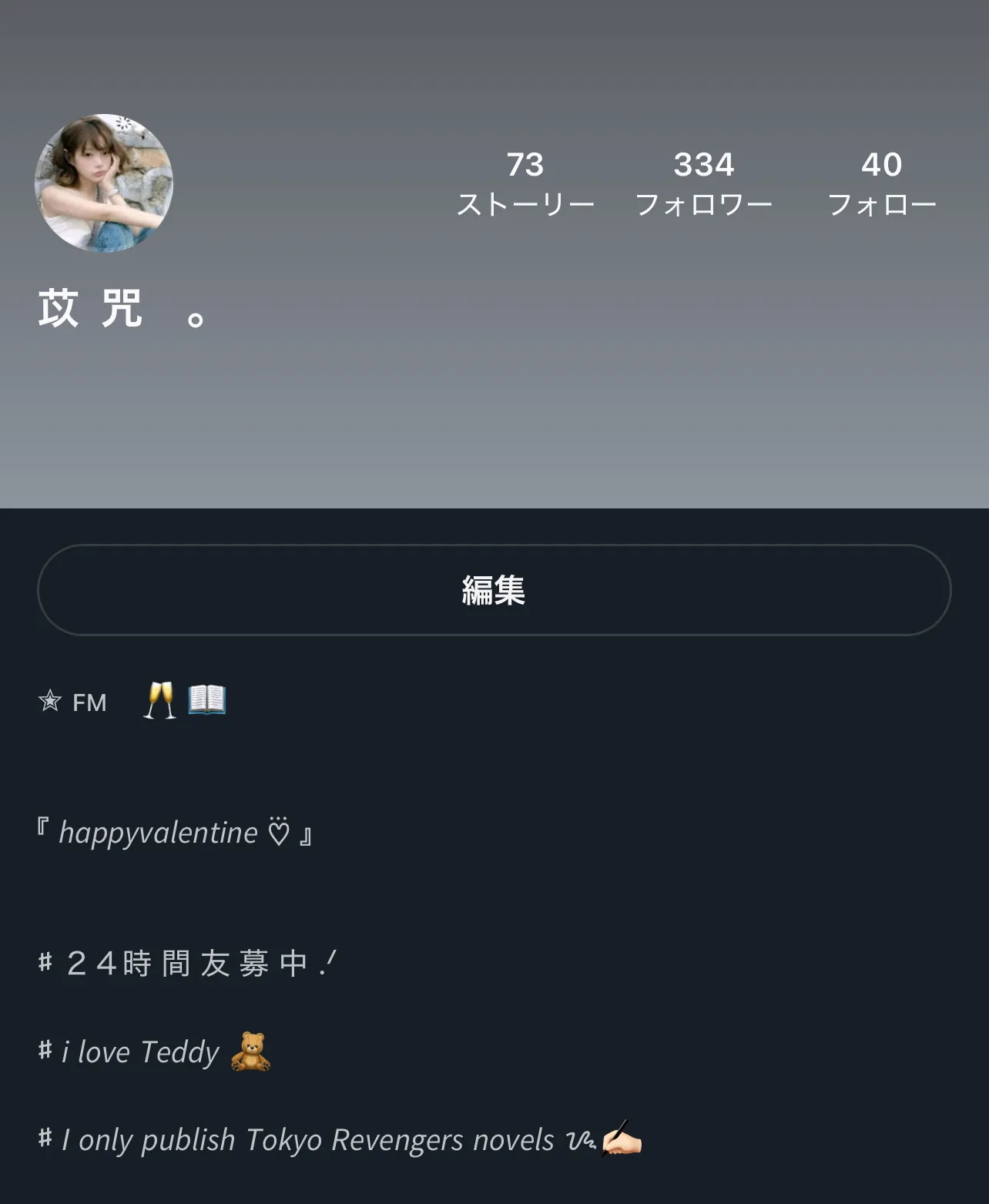Screen dimensions: 989x1204
Task: Open the 334 フォロワー followers list
Action: click(x=703, y=183)
